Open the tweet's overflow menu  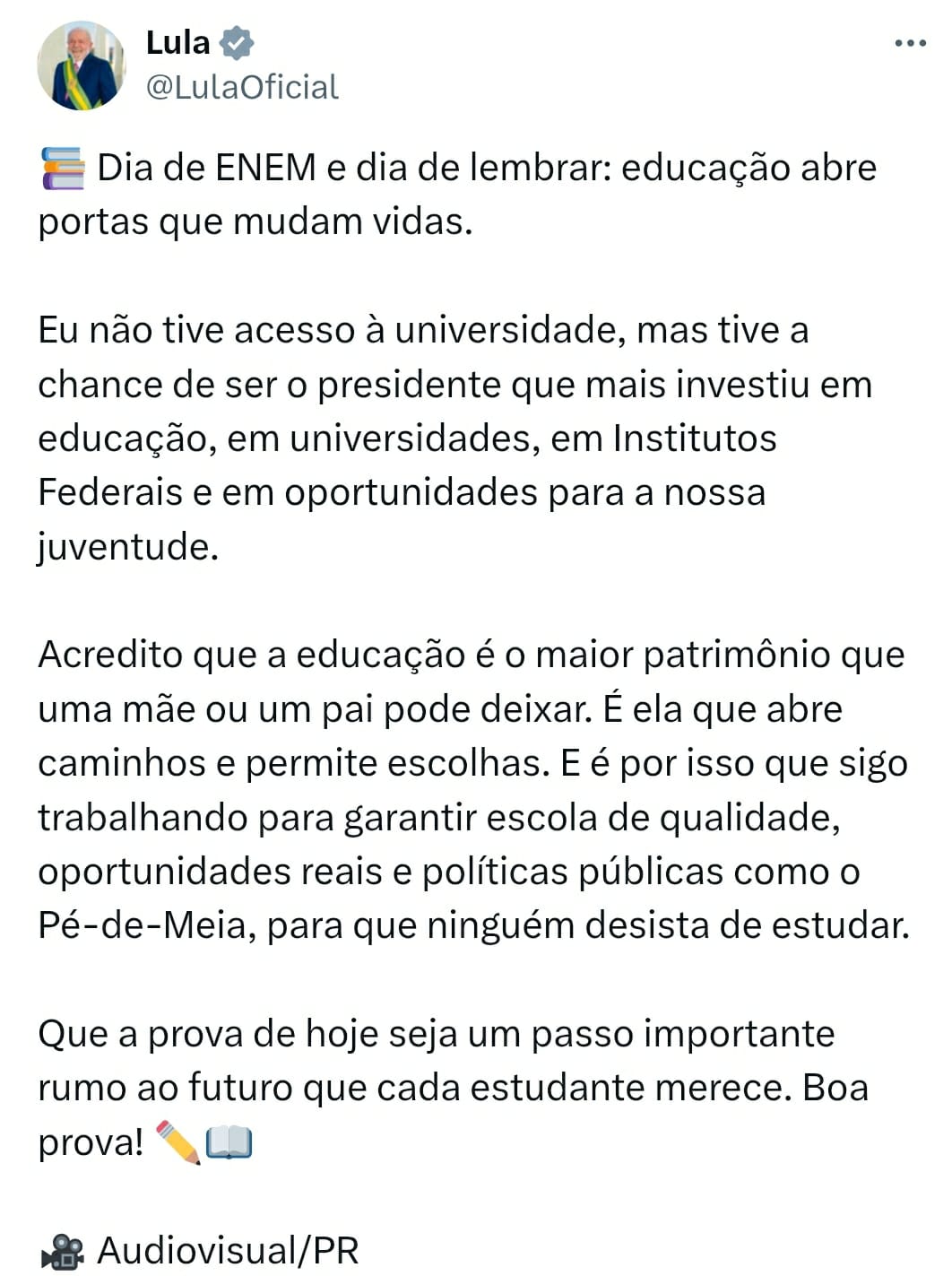(910, 43)
